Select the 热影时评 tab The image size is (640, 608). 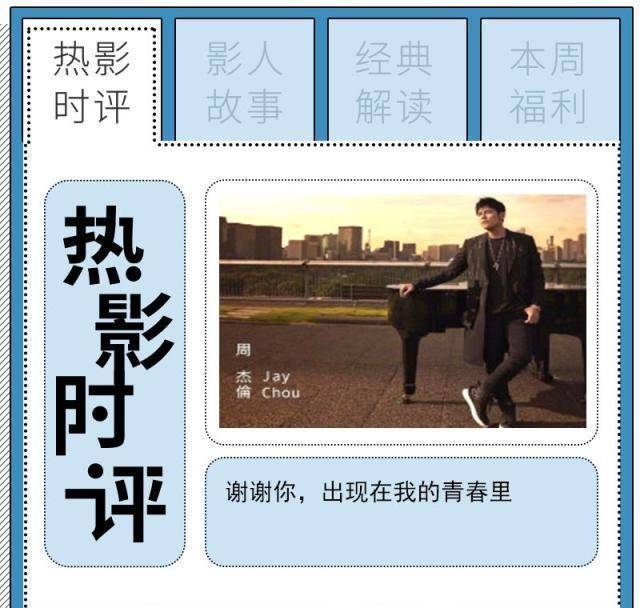click(92, 83)
